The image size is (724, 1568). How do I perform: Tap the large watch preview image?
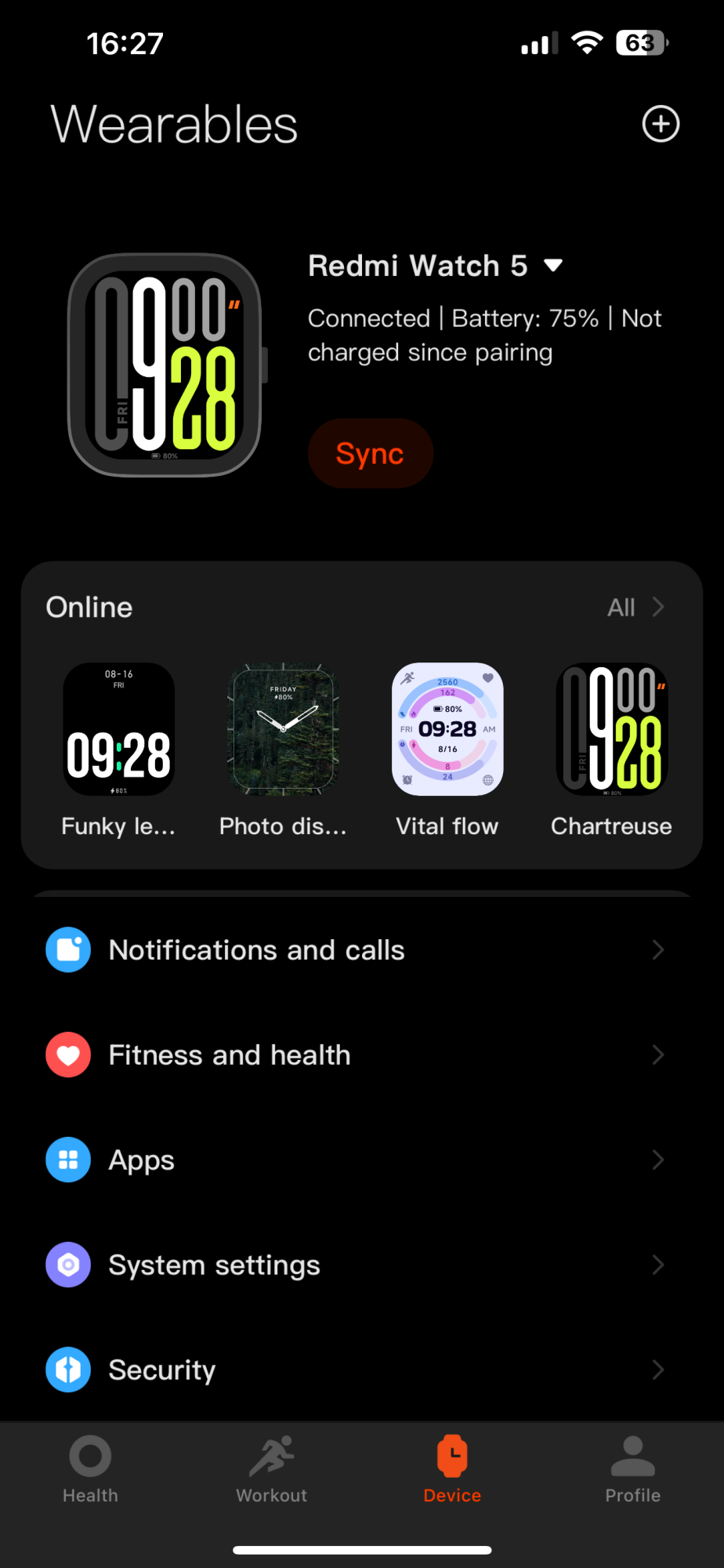click(166, 365)
